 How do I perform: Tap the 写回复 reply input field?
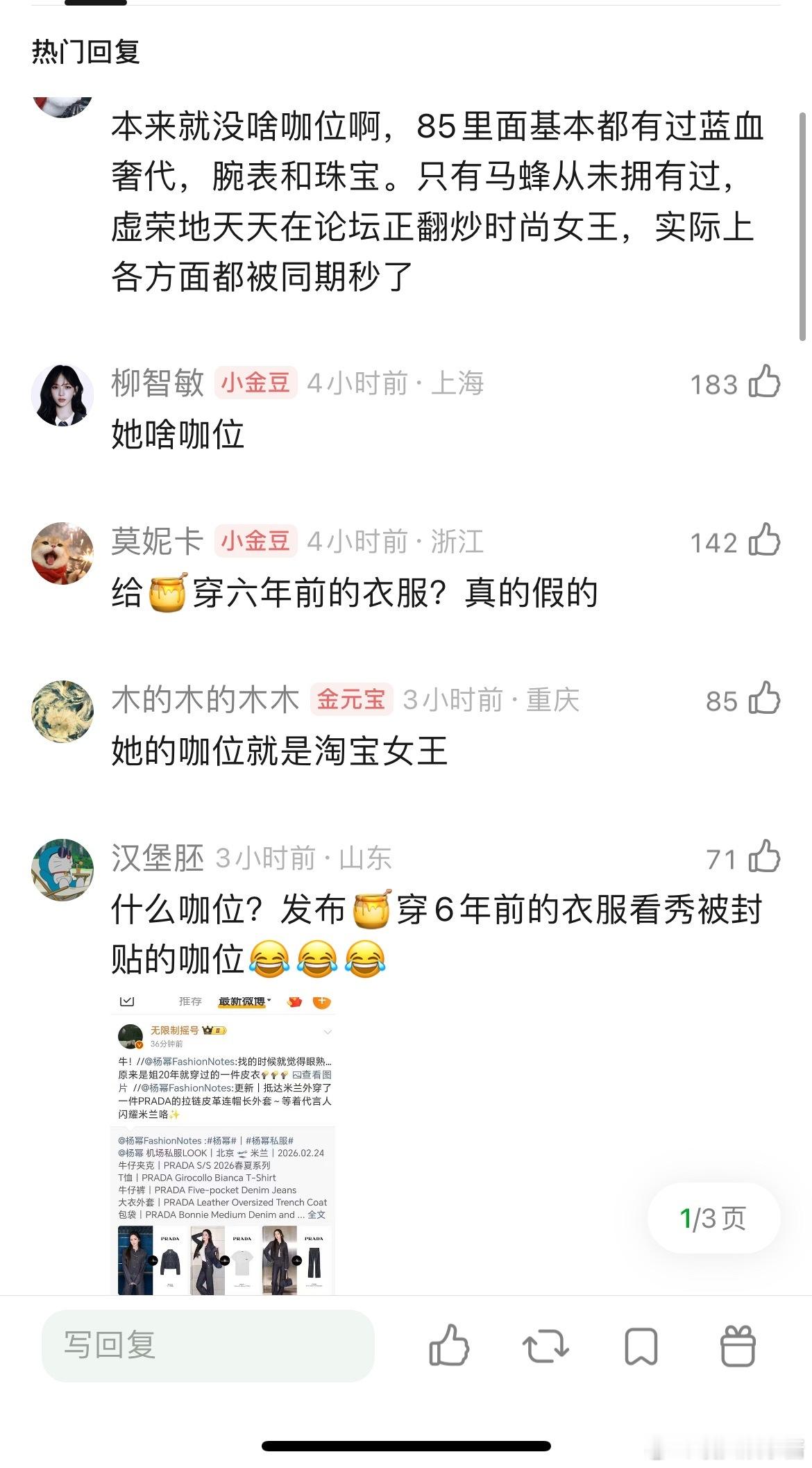tap(208, 1346)
